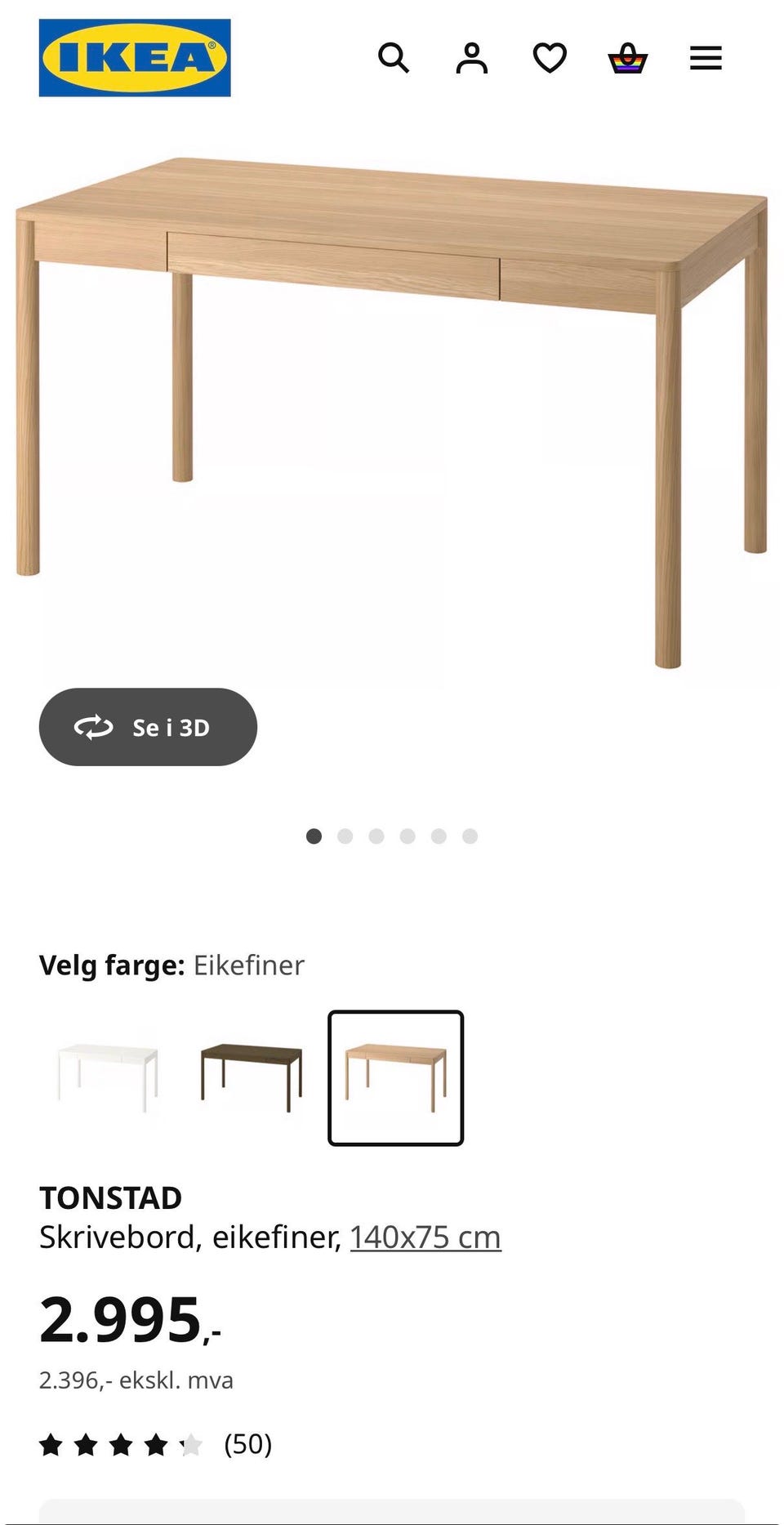Viewport: 784px width, 1525px height.
Task: Open the hamburger navigation menu
Action: click(x=705, y=57)
